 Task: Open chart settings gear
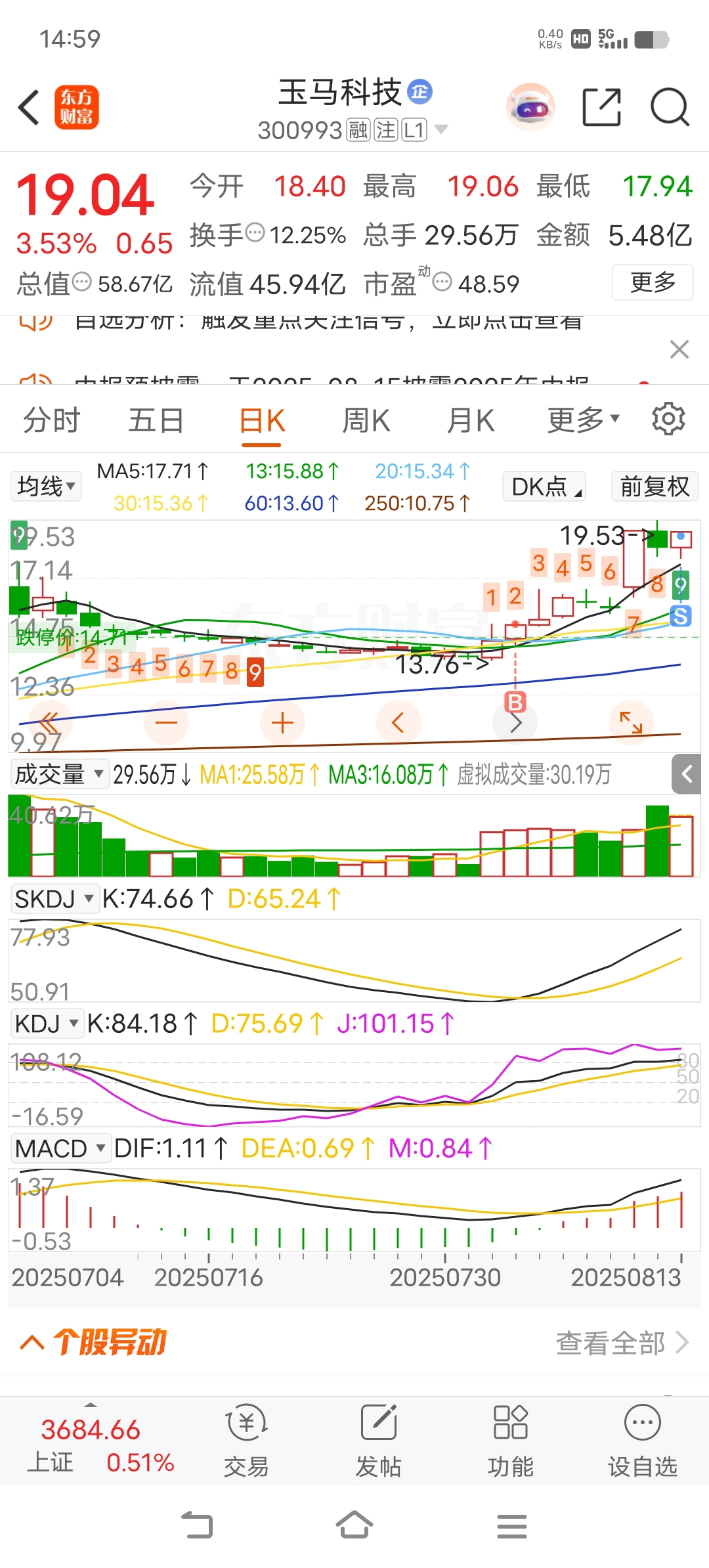tap(668, 419)
